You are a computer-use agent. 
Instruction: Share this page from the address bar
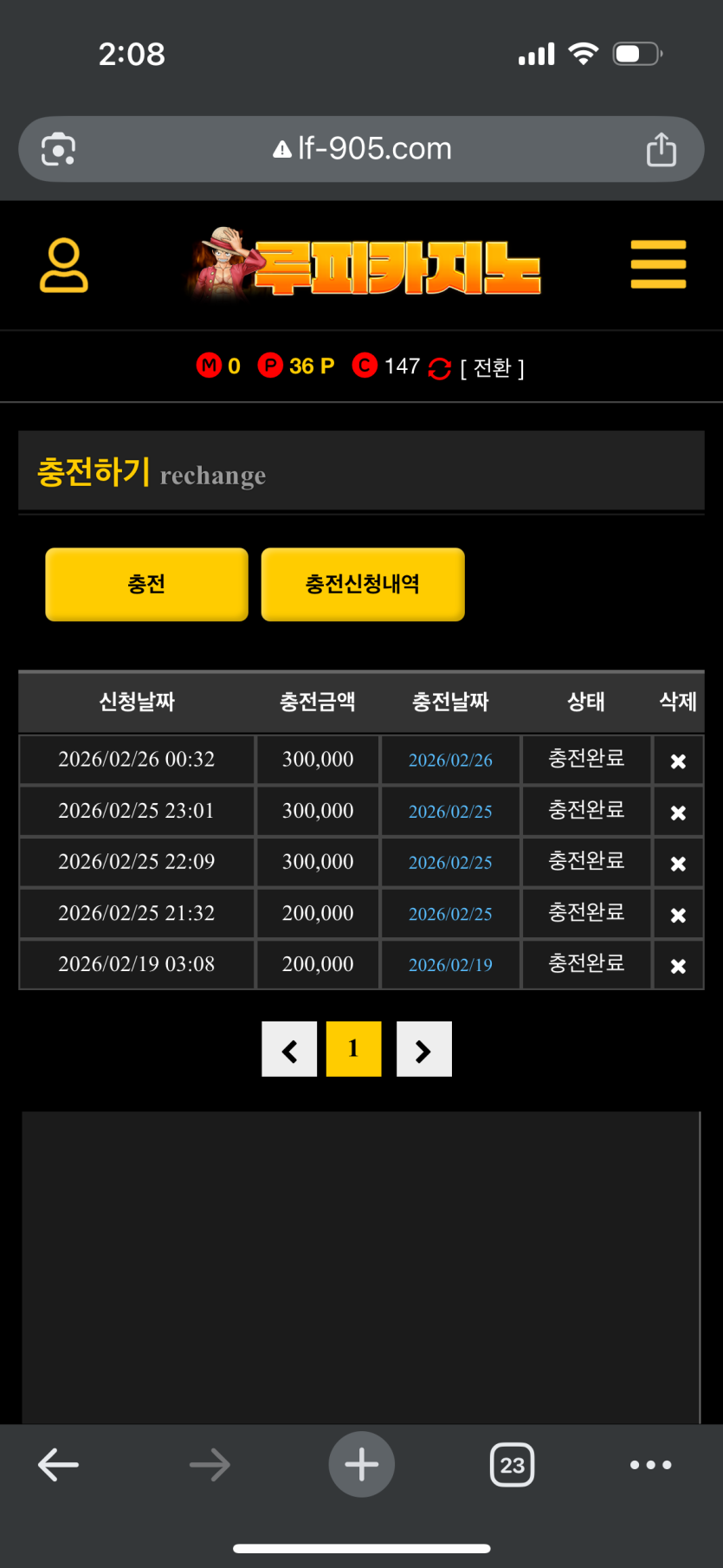(x=662, y=149)
